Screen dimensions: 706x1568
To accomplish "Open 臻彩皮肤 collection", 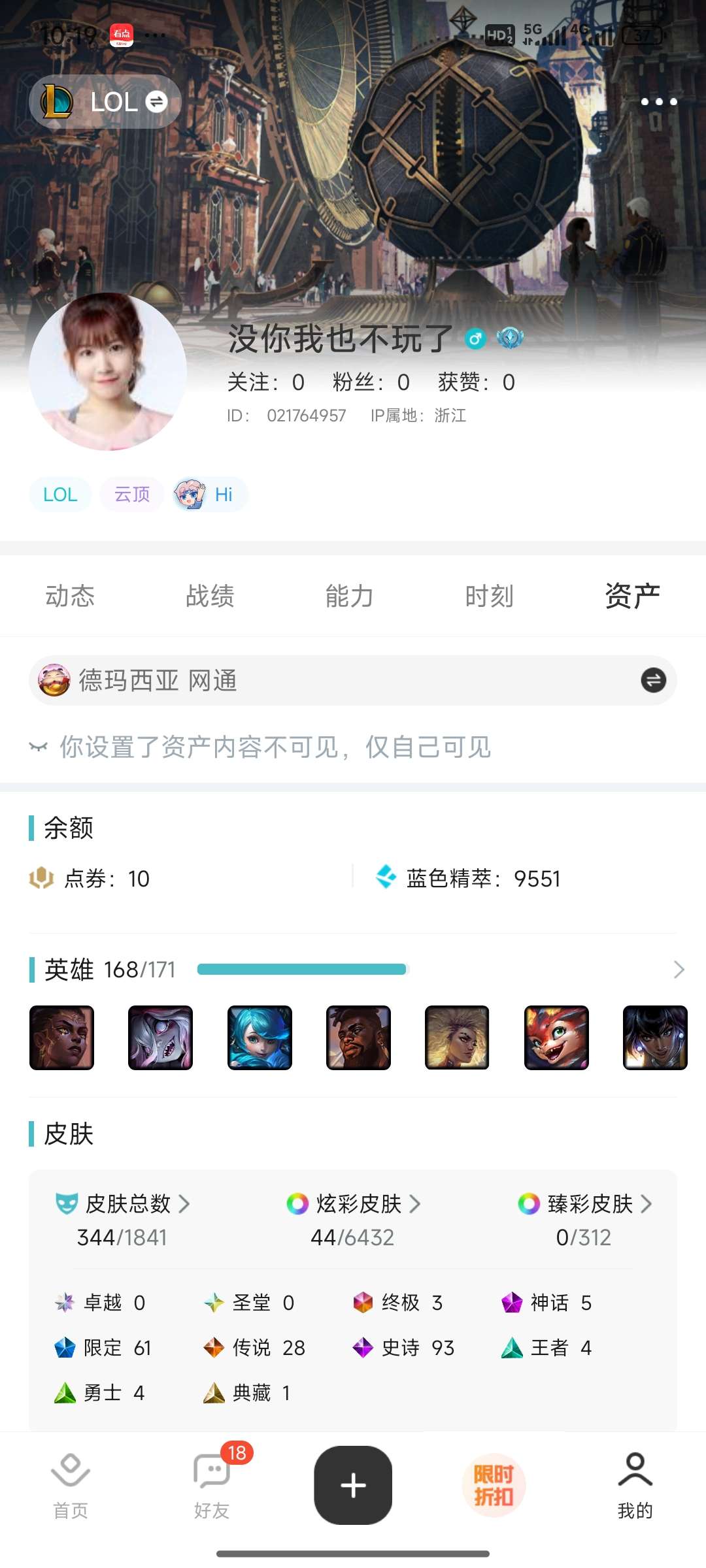I will click(584, 1204).
